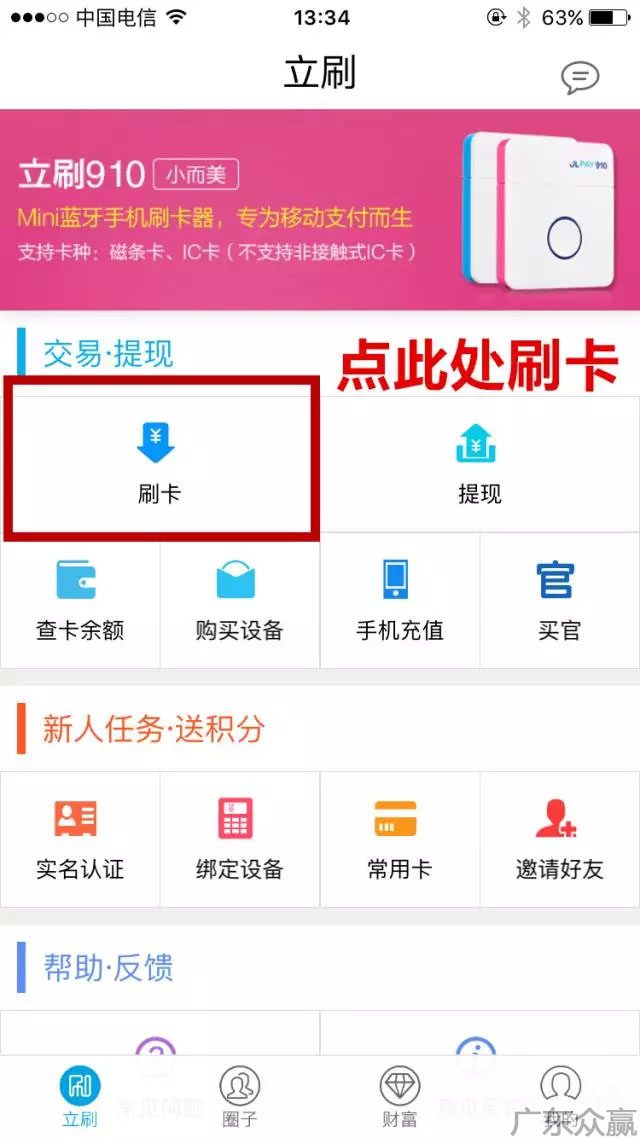Open 购买设备 to buy a device
640x1138 pixels.
(239, 600)
